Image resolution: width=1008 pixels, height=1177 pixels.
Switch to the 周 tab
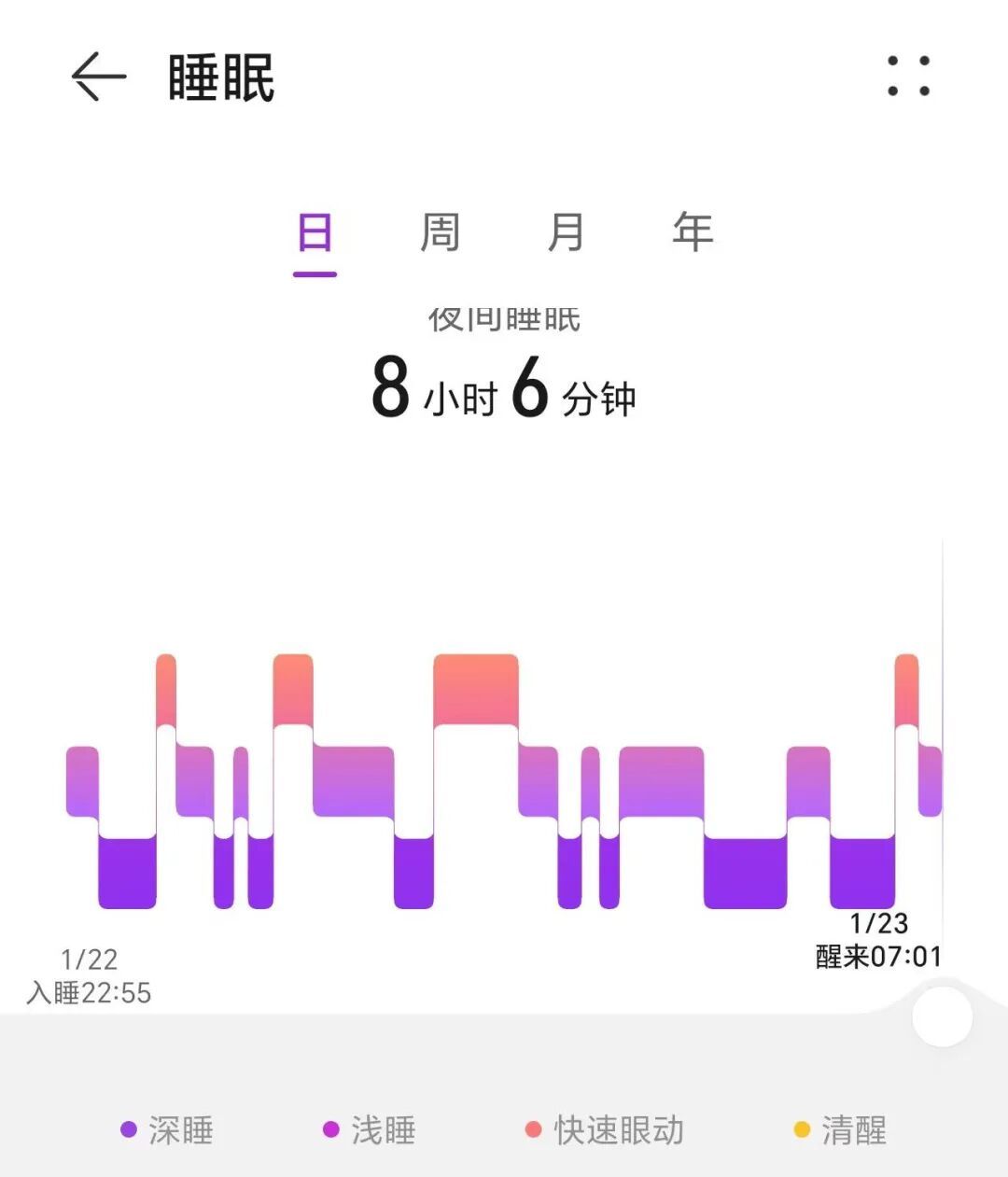441,232
